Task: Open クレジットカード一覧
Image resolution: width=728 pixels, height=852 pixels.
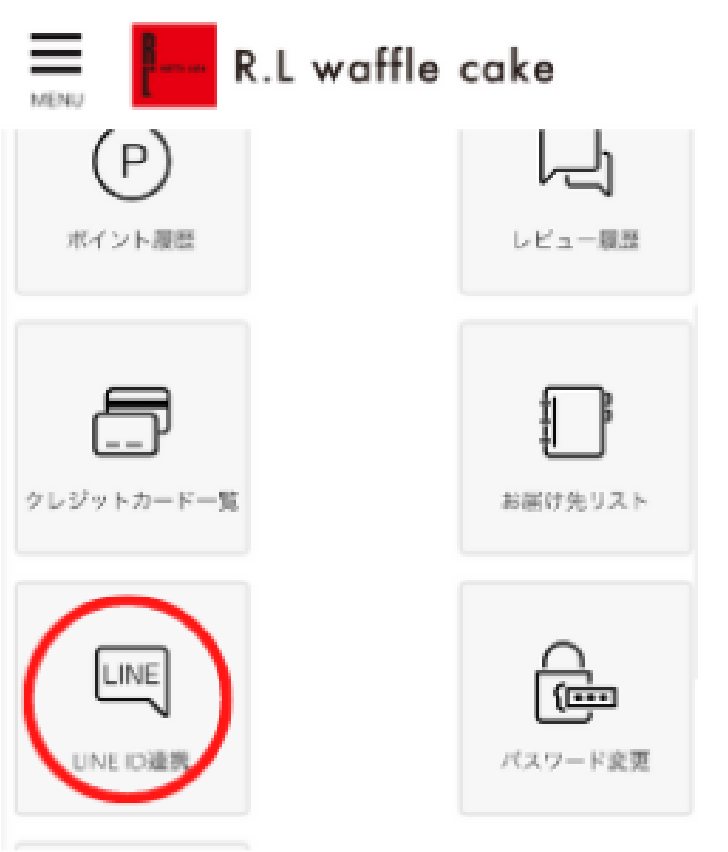Action: (x=132, y=438)
